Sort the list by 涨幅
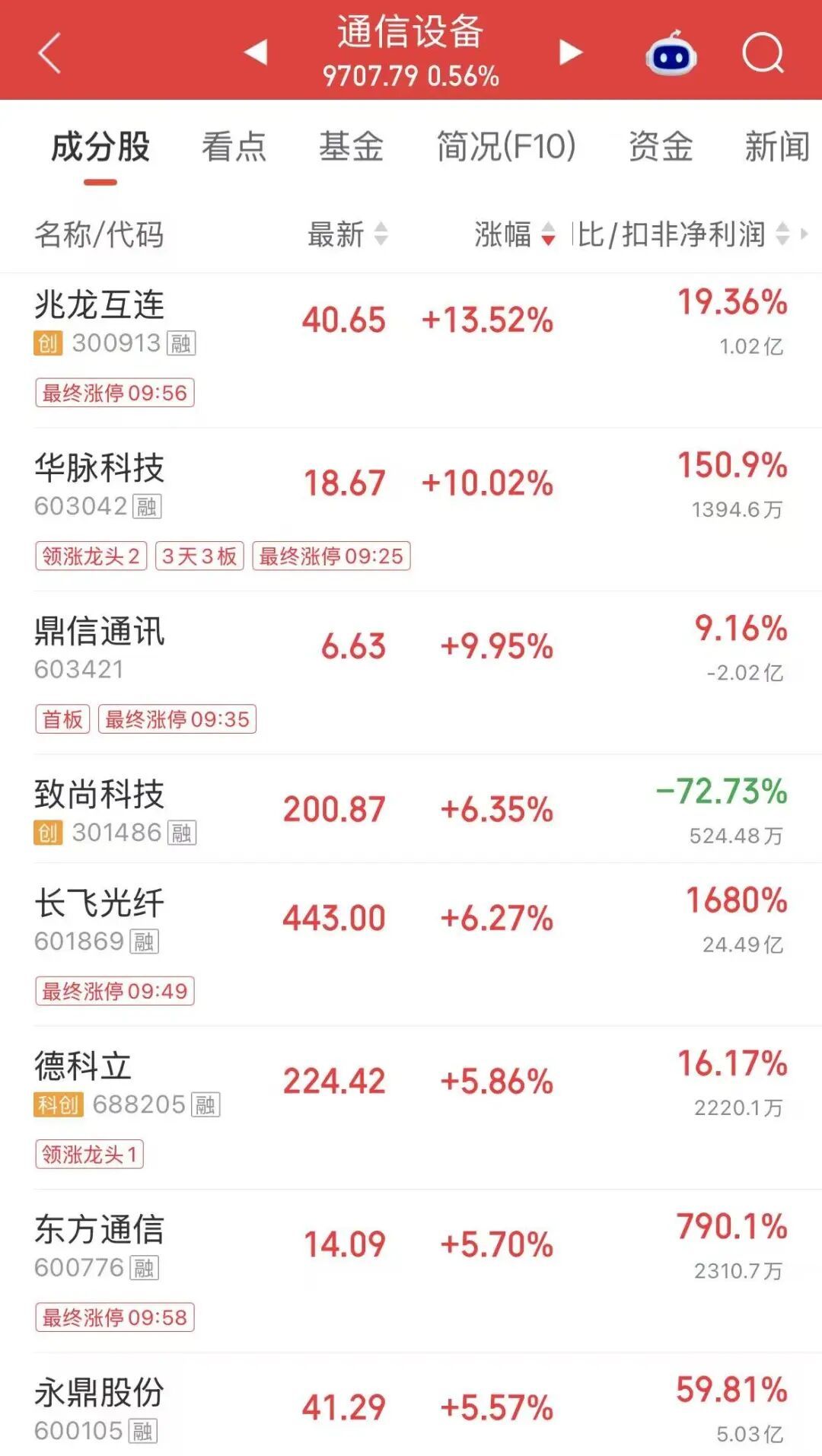Image resolution: width=822 pixels, height=1456 pixels. pos(515,234)
